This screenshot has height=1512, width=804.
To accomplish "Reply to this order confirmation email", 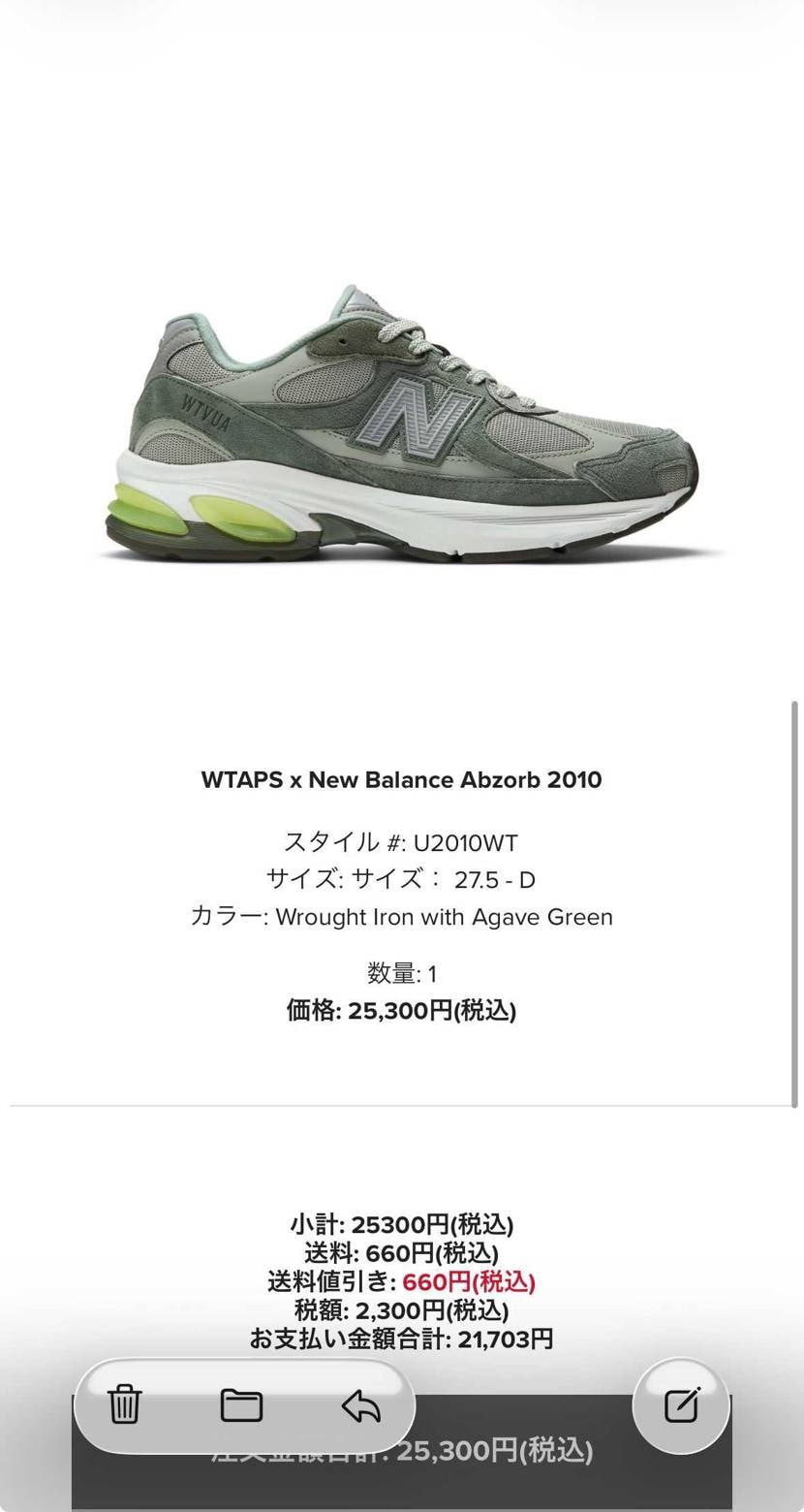I will (x=360, y=1404).
